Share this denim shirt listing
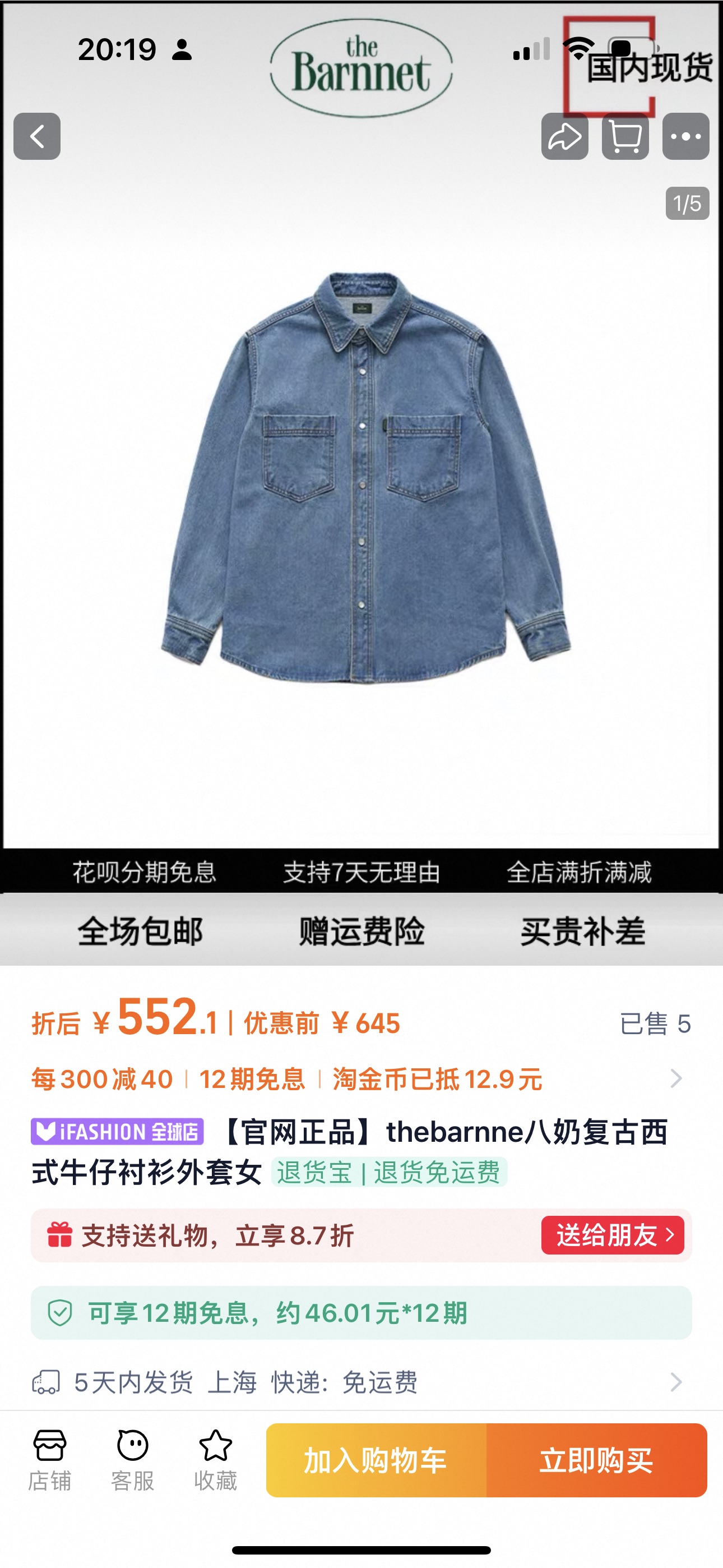The height and width of the screenshot is (1568, 723). click(565, 136)
